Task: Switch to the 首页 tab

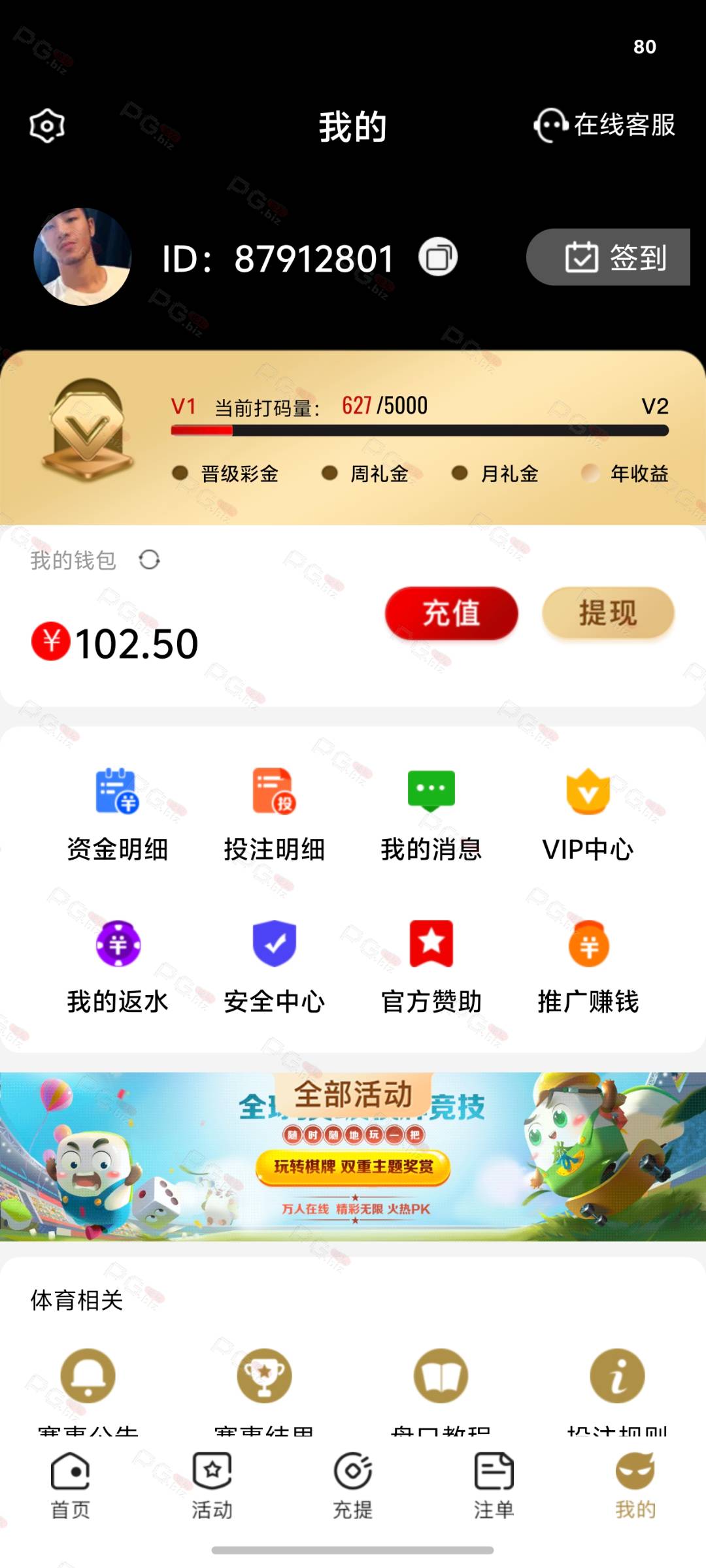Action: click(71, 1486)
